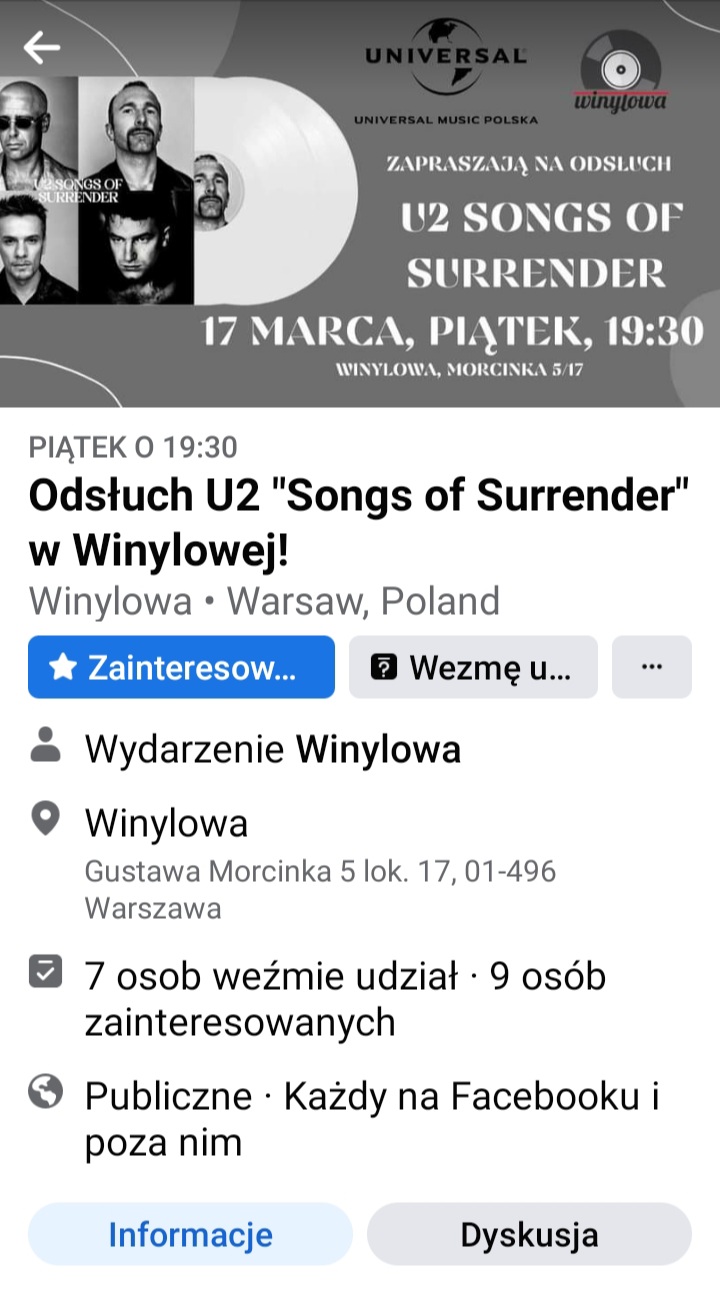
Task: Go back using the top arrow
Action: pyautogui.click(x=42, y=46)
